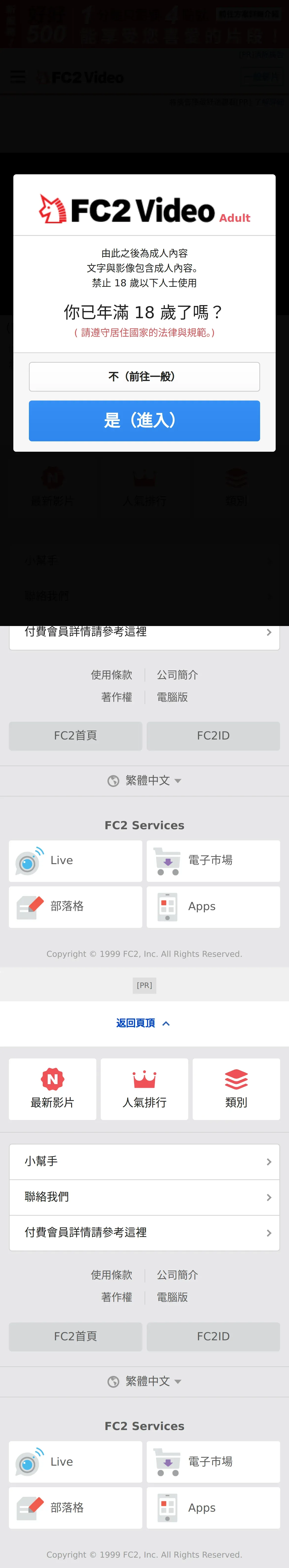Open 最新影片 section
Viewport: 289px width, 1568px height.
[x=52, y=1088]
